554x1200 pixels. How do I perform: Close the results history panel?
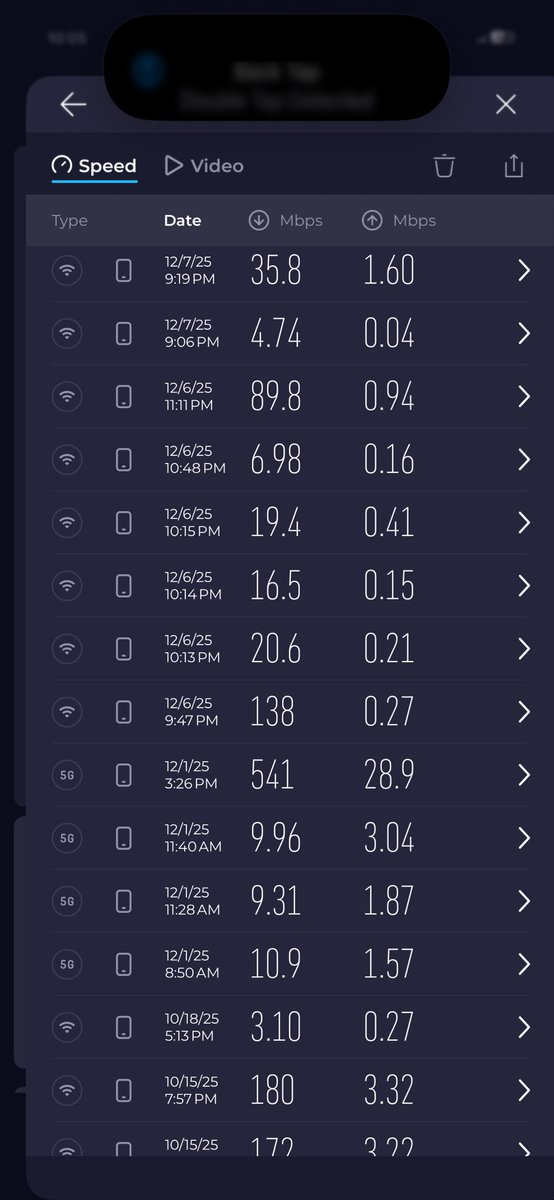(506, 104)
